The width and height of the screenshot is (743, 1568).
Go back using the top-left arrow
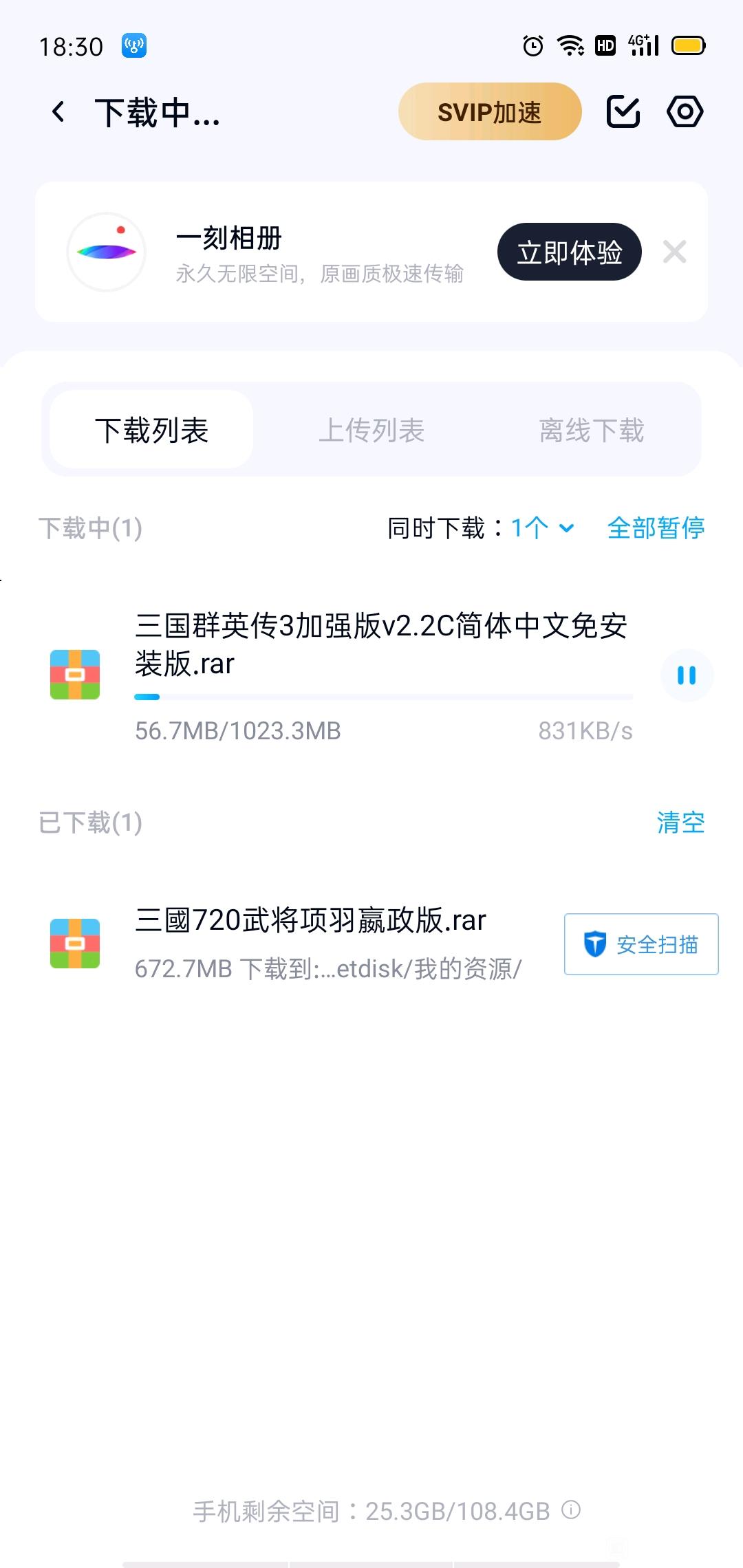pos(58,111)
